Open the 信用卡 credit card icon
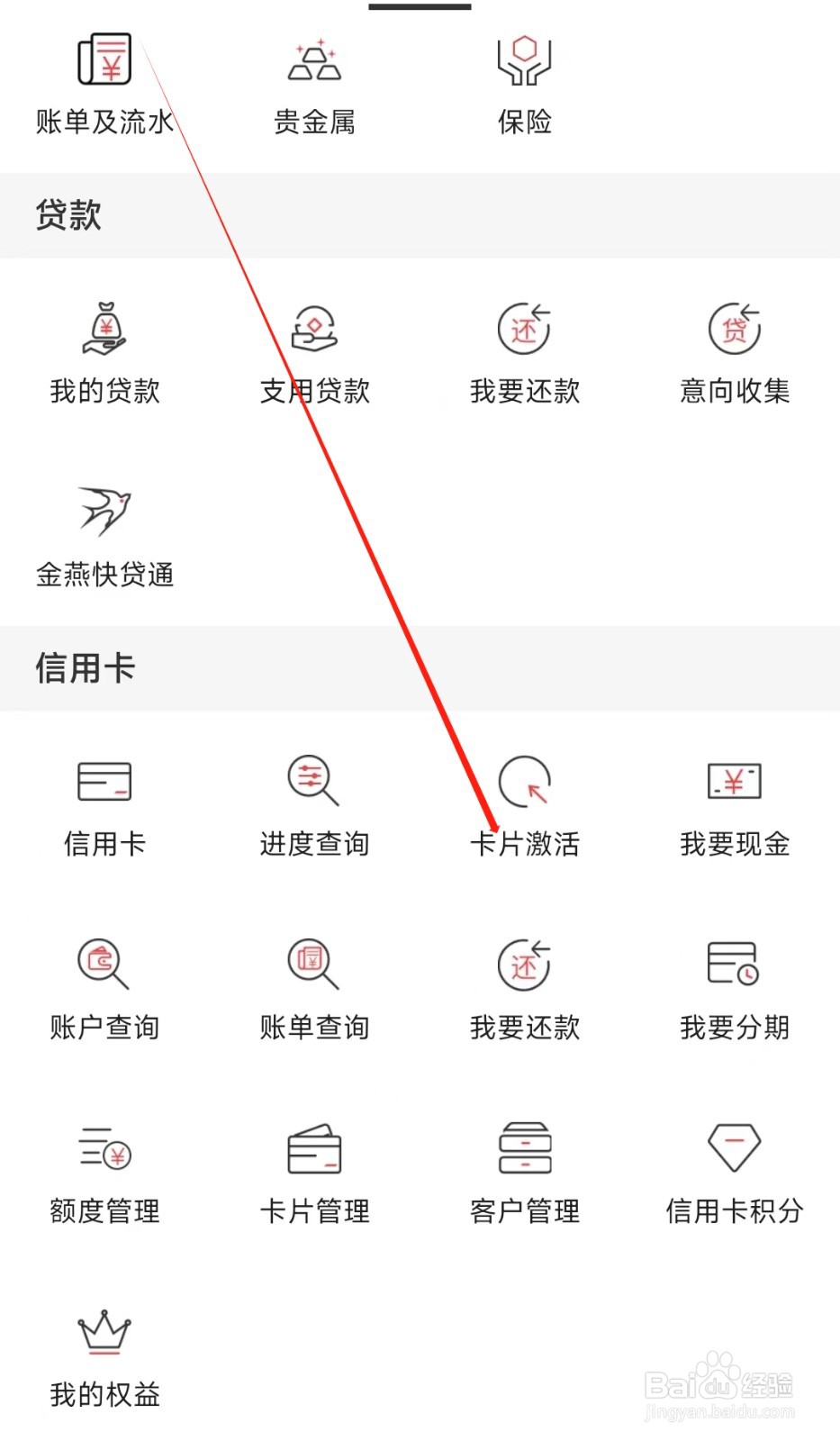Screen dimensions: 840x1441 tap(104, 802)
